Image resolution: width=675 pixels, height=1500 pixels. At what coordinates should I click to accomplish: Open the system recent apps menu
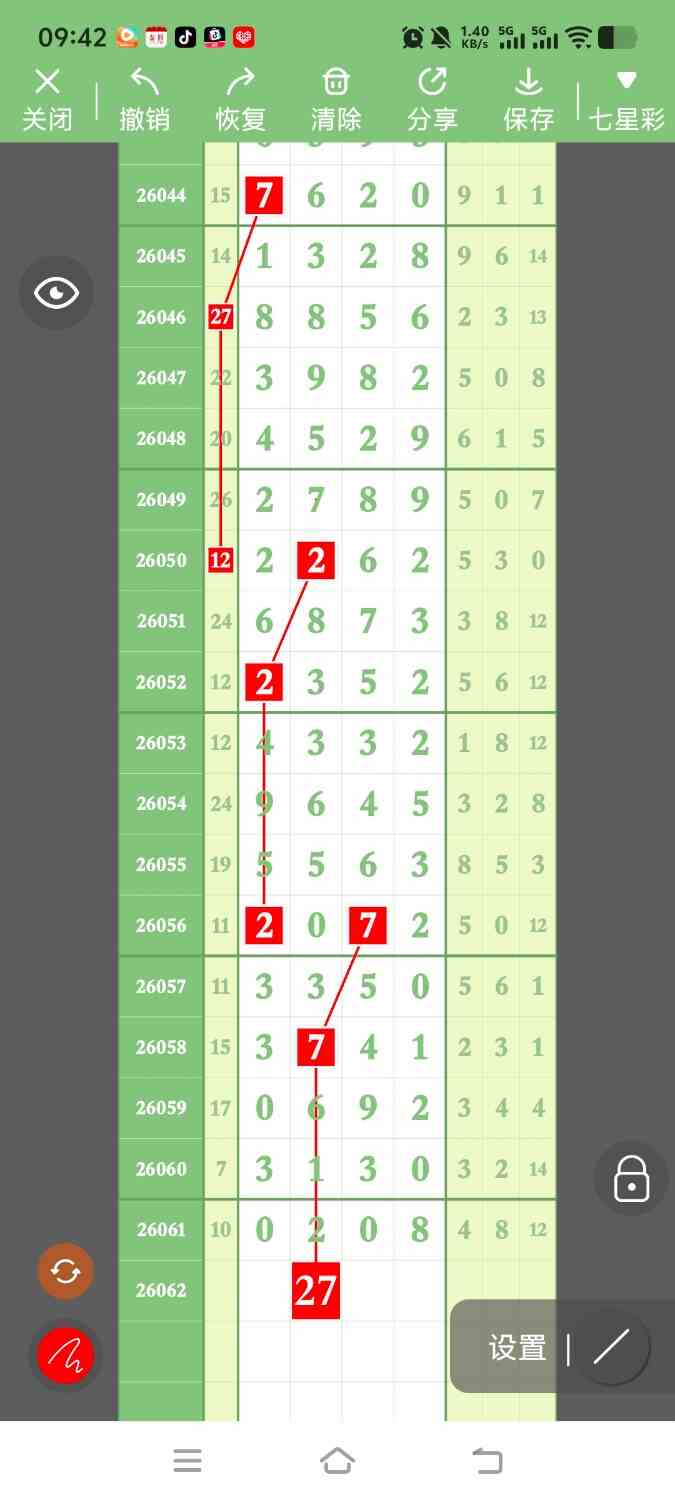[x=187, y=1461]
